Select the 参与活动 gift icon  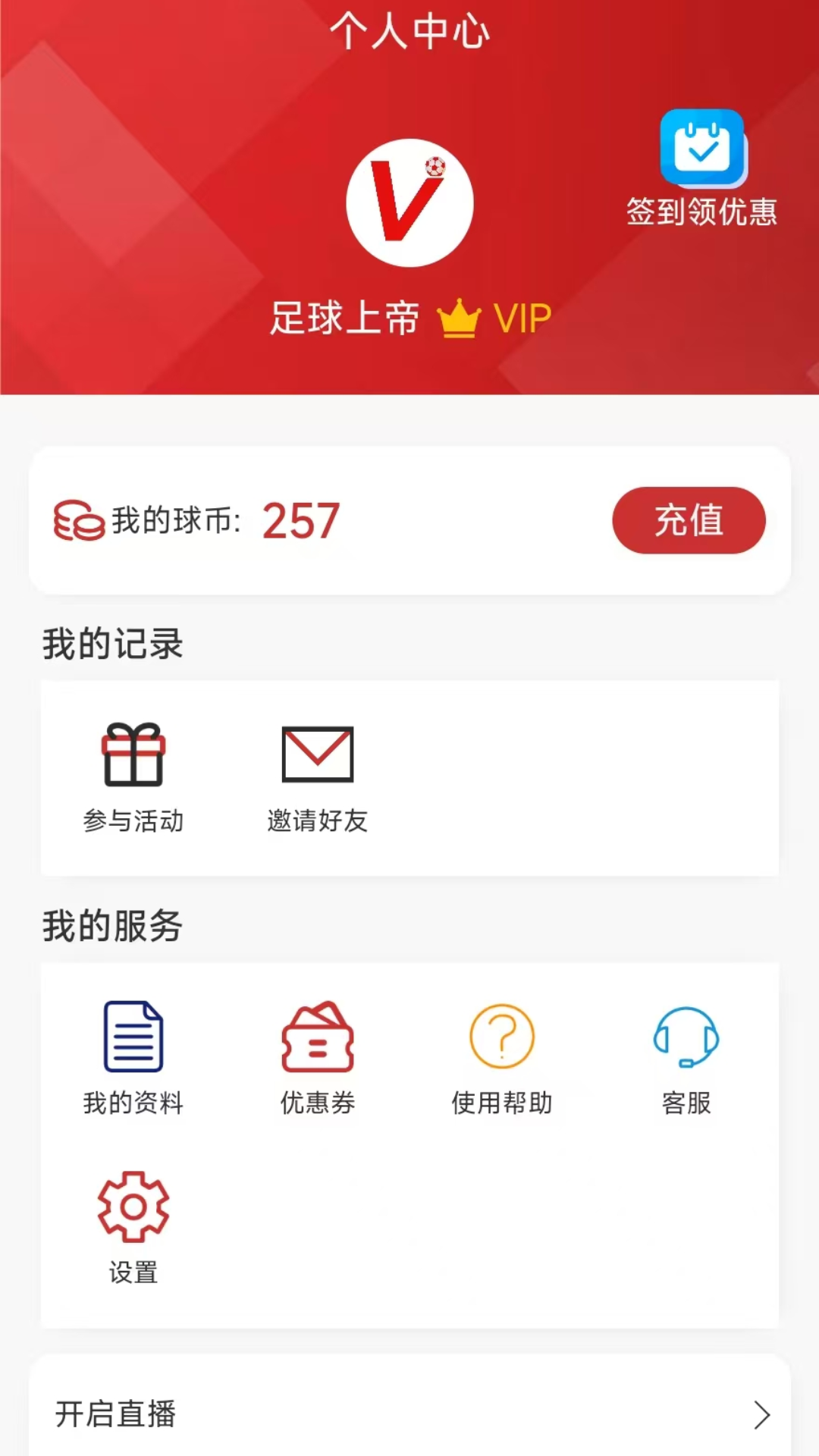point(133,755)
